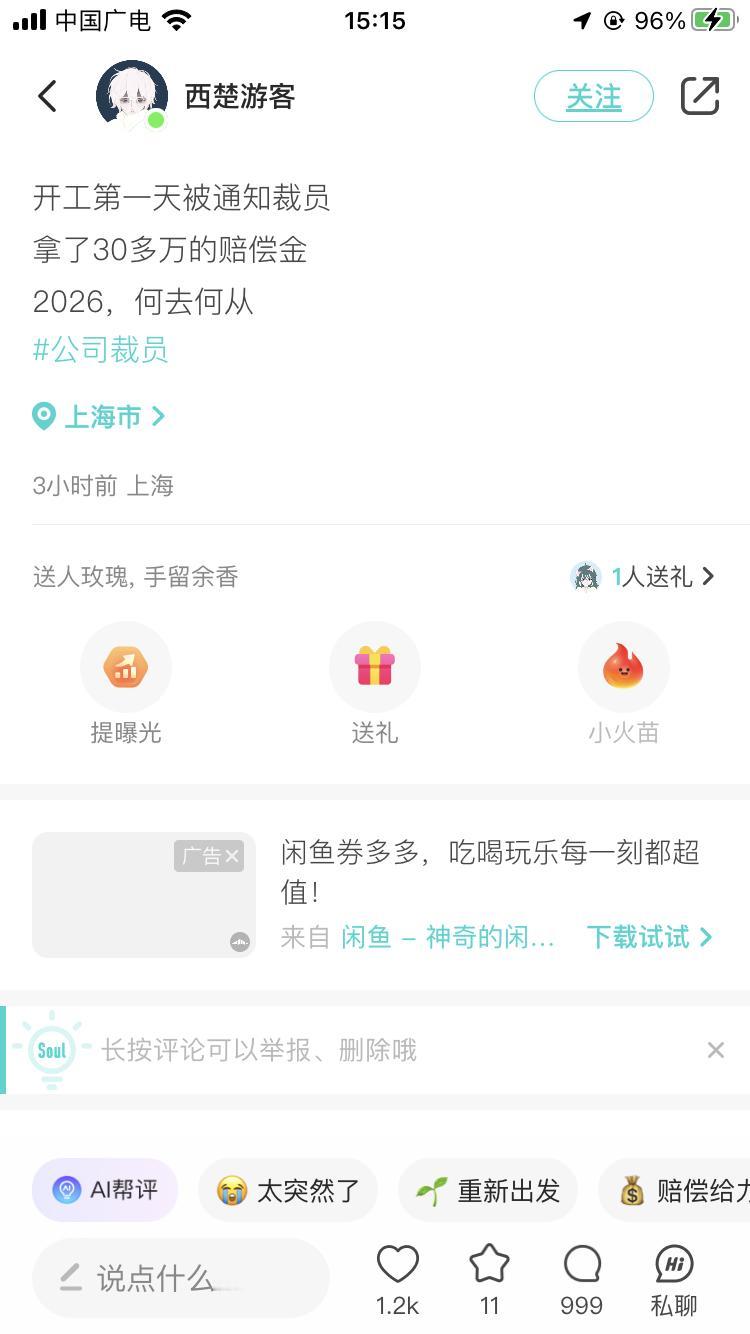
Task: View comments via the speech bubble icon
Action: 580,1264
